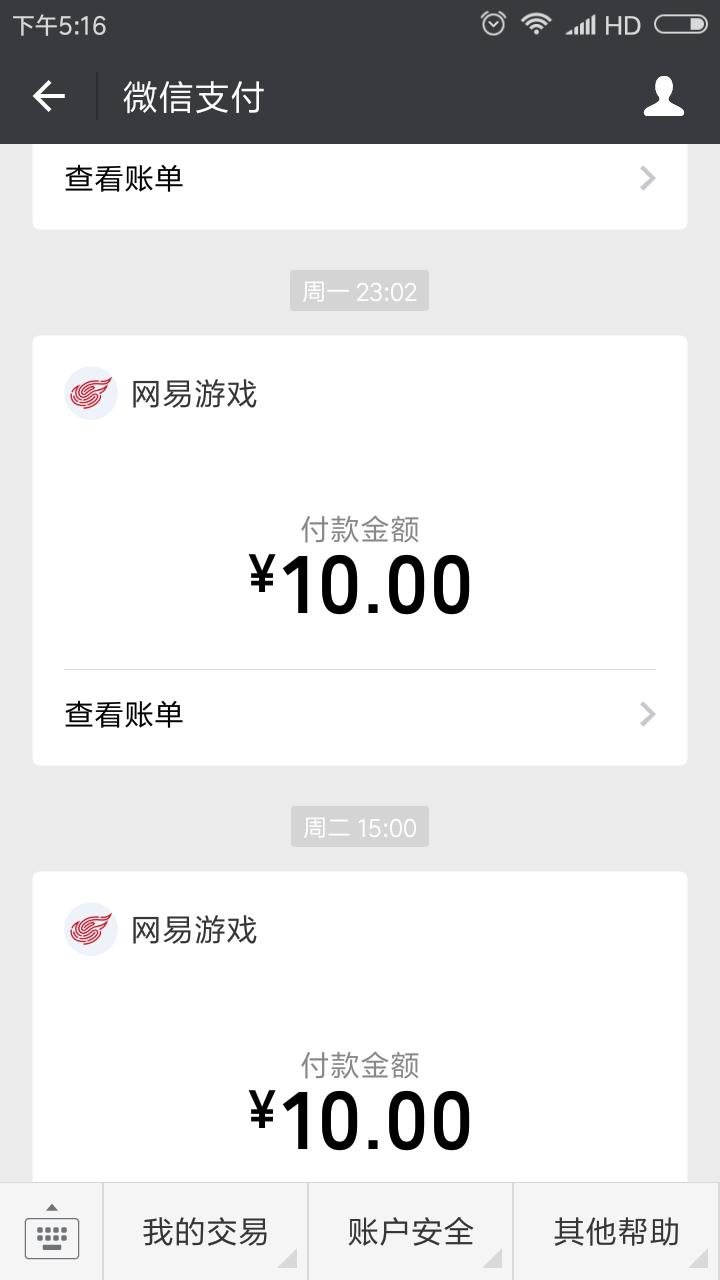
Task: Open the profile icon in the header
Action: tap(663, 97)
